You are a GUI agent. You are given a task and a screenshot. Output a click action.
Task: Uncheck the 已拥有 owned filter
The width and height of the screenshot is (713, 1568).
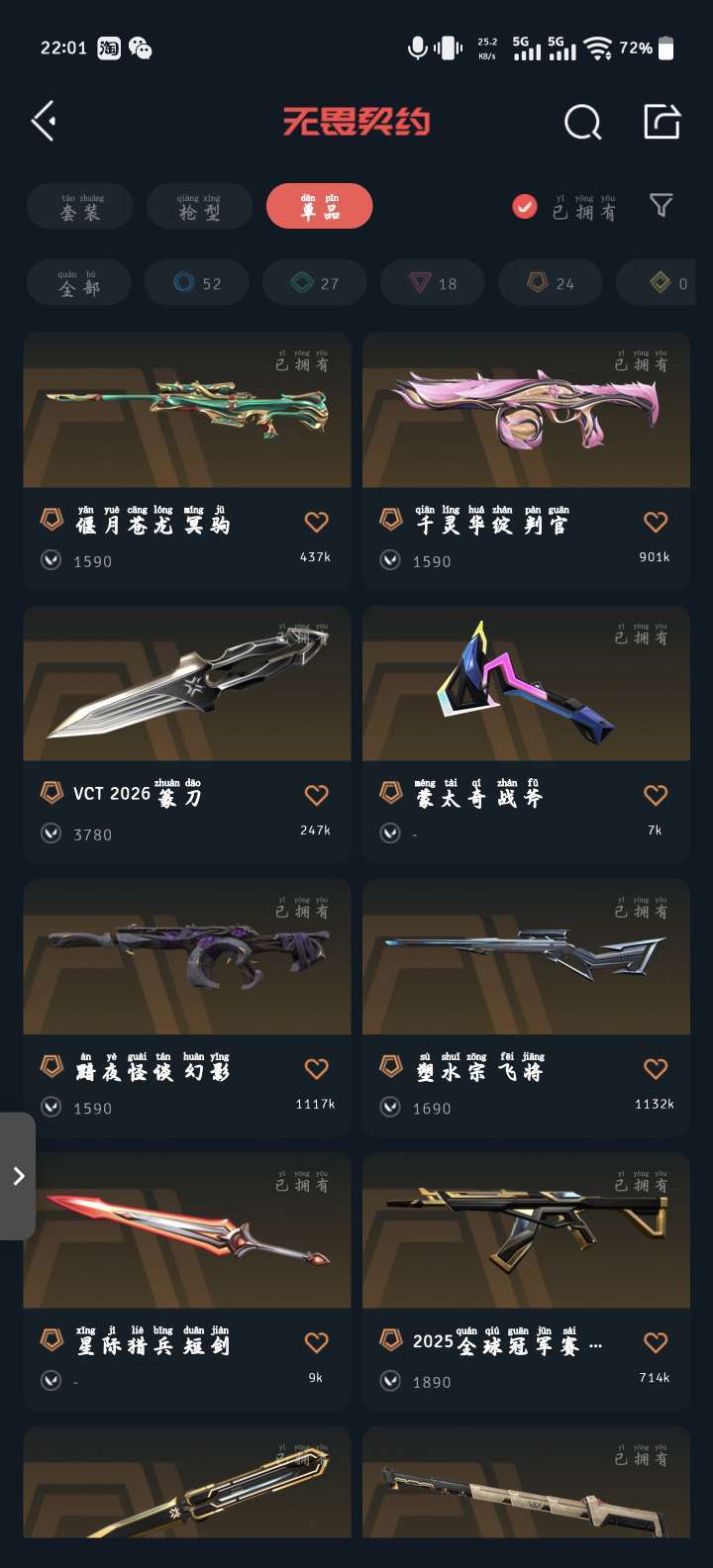(x=525, y=206)
